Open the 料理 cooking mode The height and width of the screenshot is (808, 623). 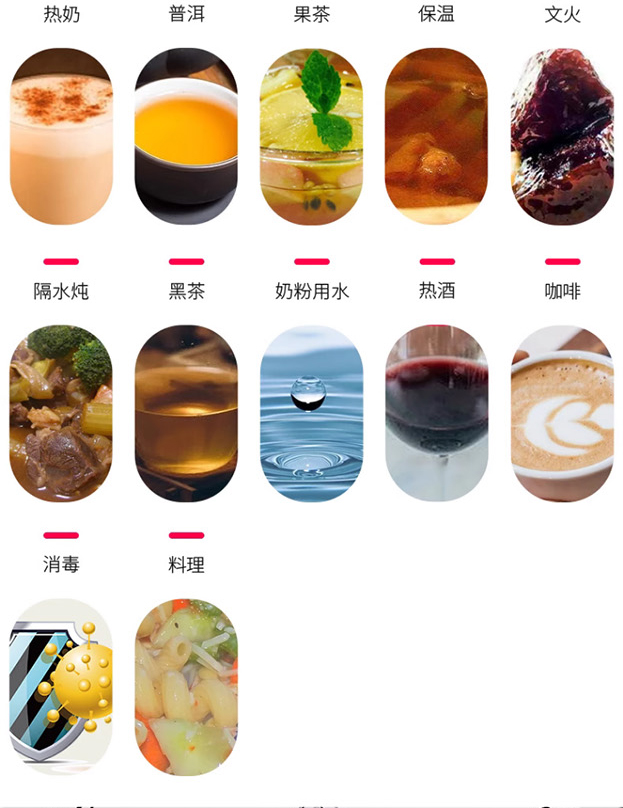tap(186, 687)
